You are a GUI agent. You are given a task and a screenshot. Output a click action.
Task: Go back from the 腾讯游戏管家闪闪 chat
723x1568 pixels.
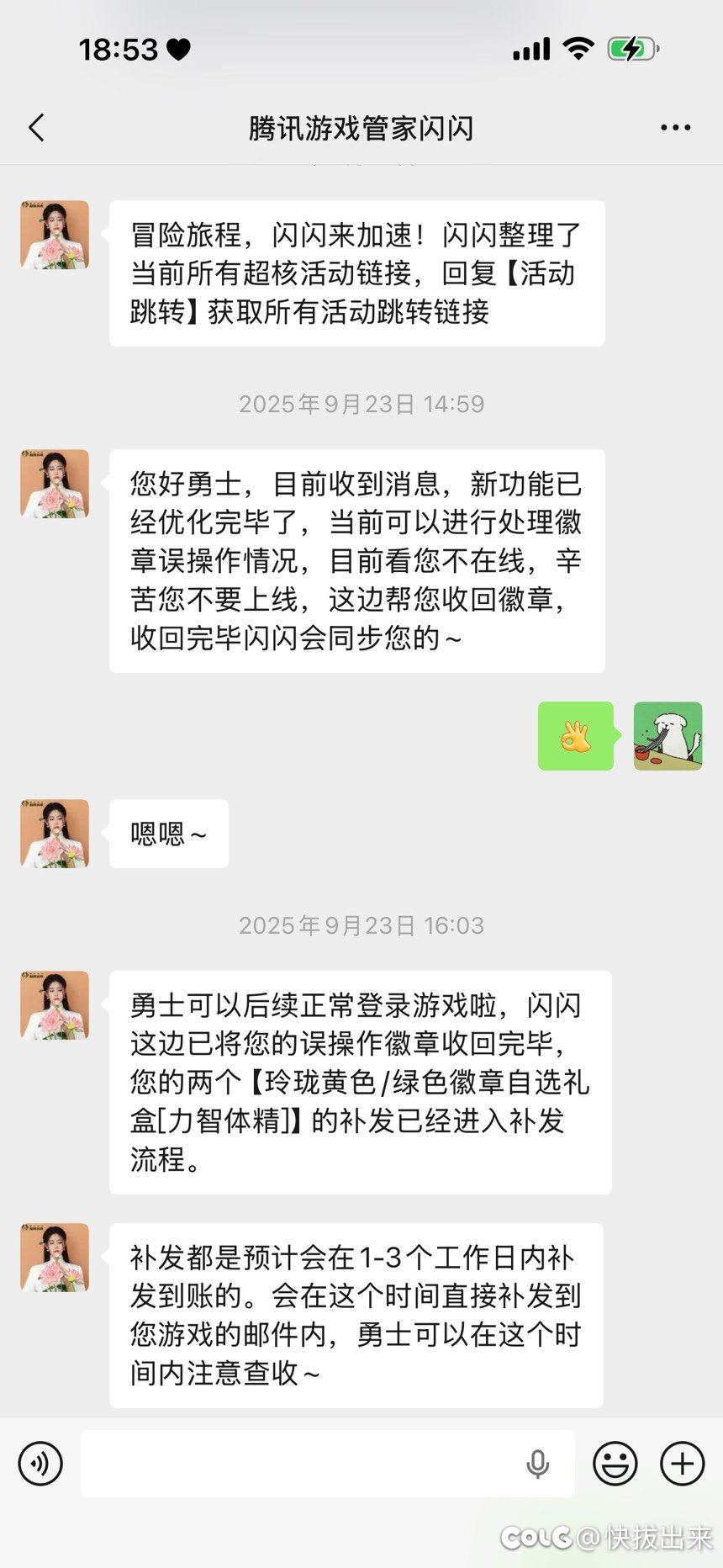click(36, 128)
